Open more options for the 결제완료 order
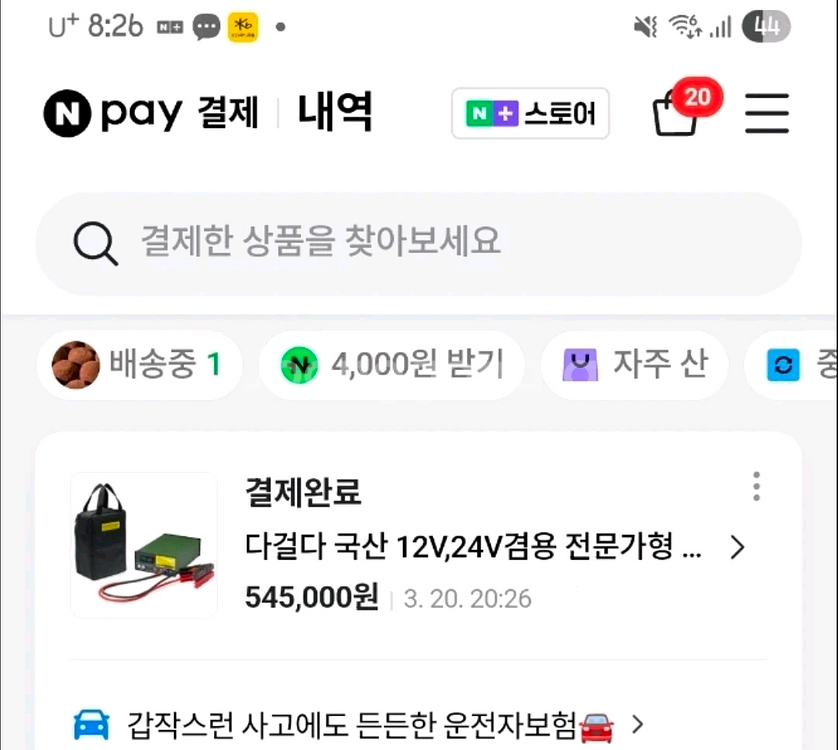This screenshot has height=750, width=838. pyautogui.click(x=756, y=487)
